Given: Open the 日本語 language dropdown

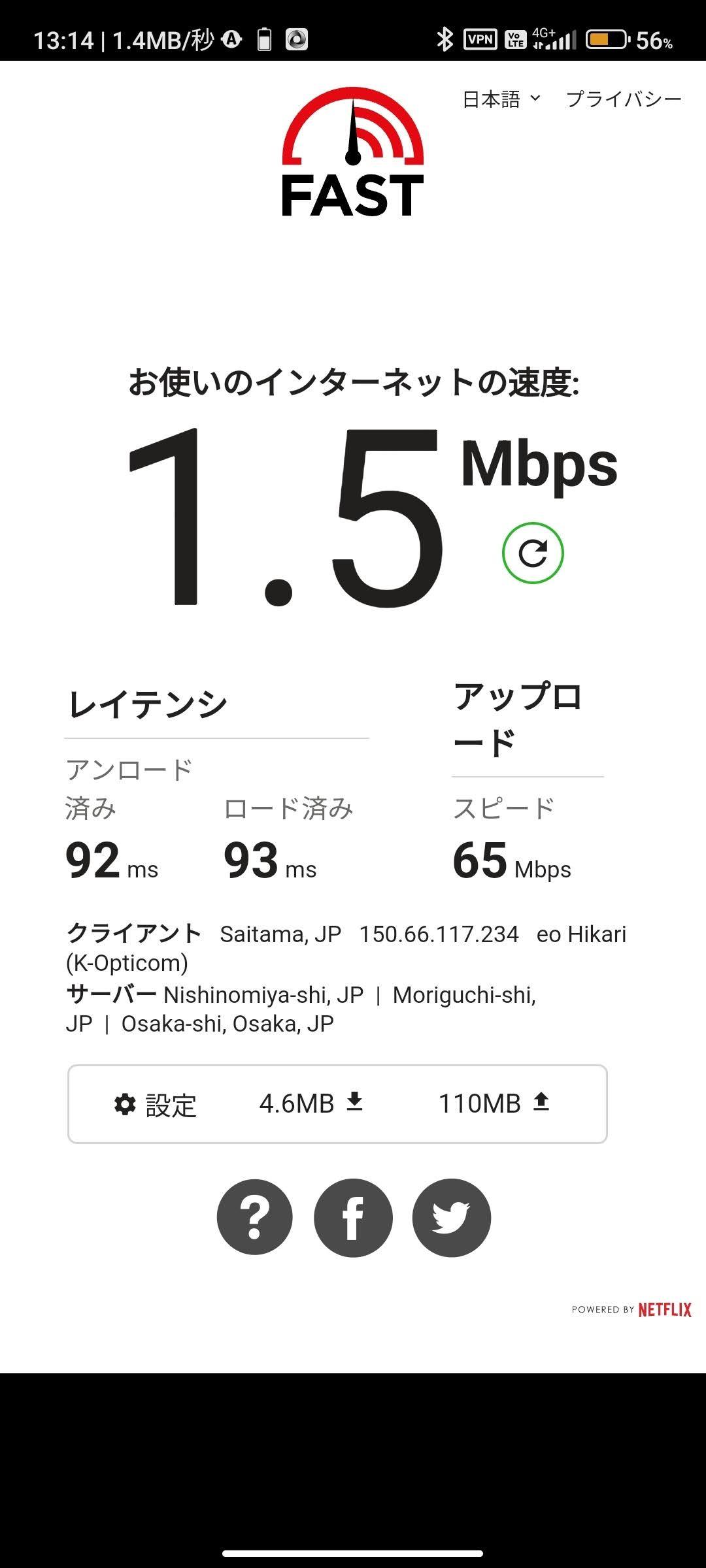Looking at the screenshot, I should (x=501, y=99).
